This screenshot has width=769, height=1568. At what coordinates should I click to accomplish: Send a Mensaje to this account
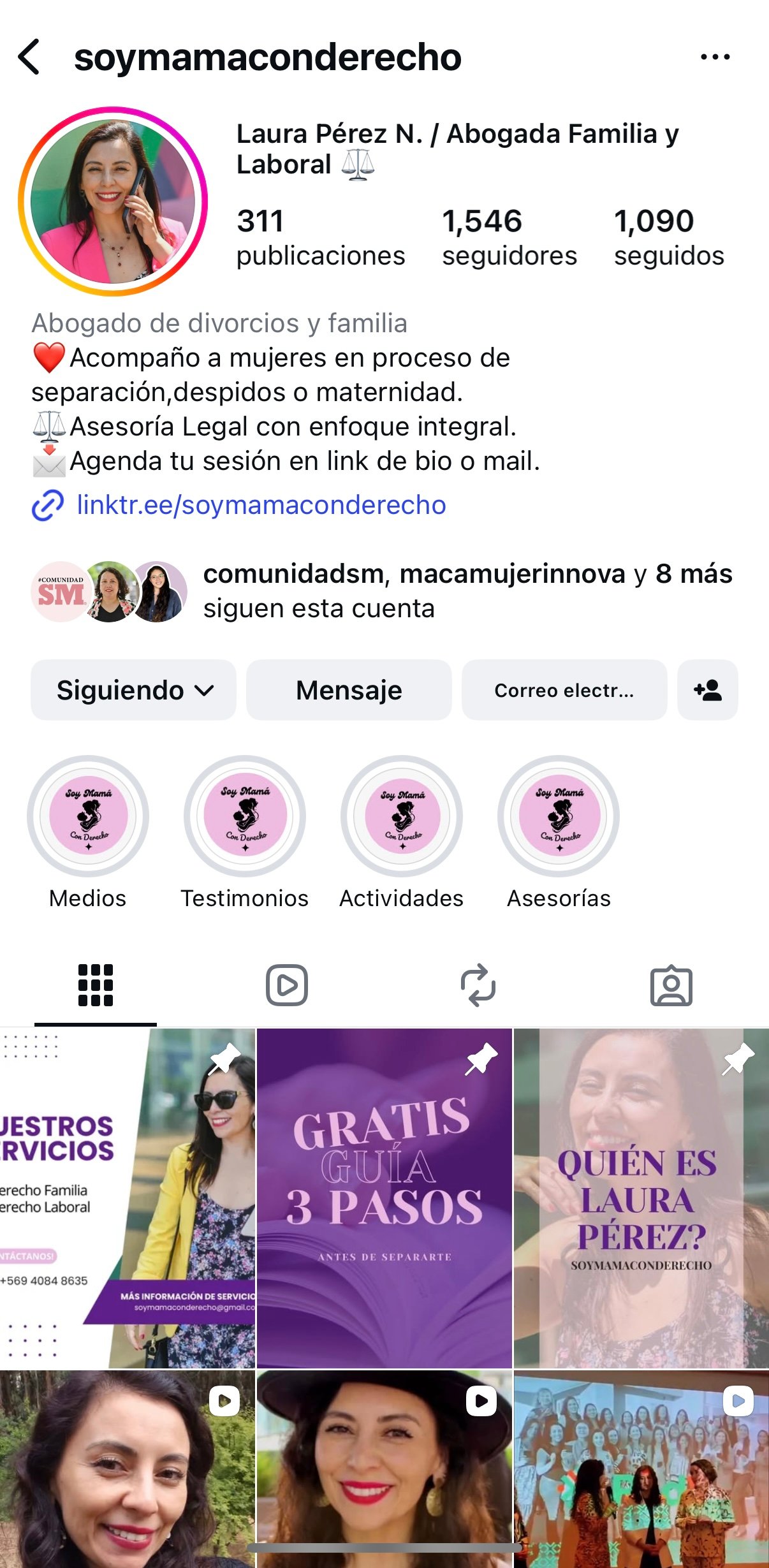tap(349, 690)
